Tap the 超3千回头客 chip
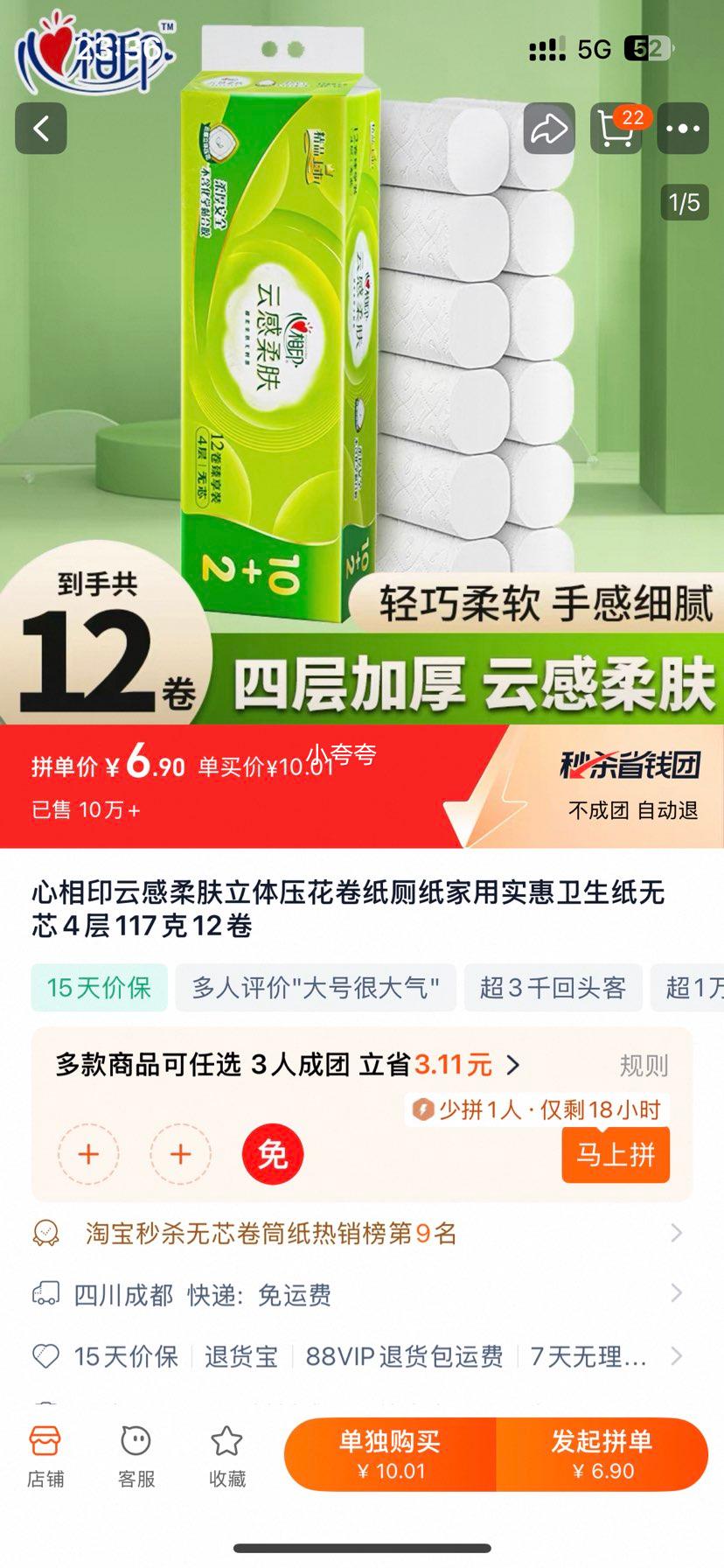The width and height of the screenshot is (724, 1568). click(x=553, y=988)
